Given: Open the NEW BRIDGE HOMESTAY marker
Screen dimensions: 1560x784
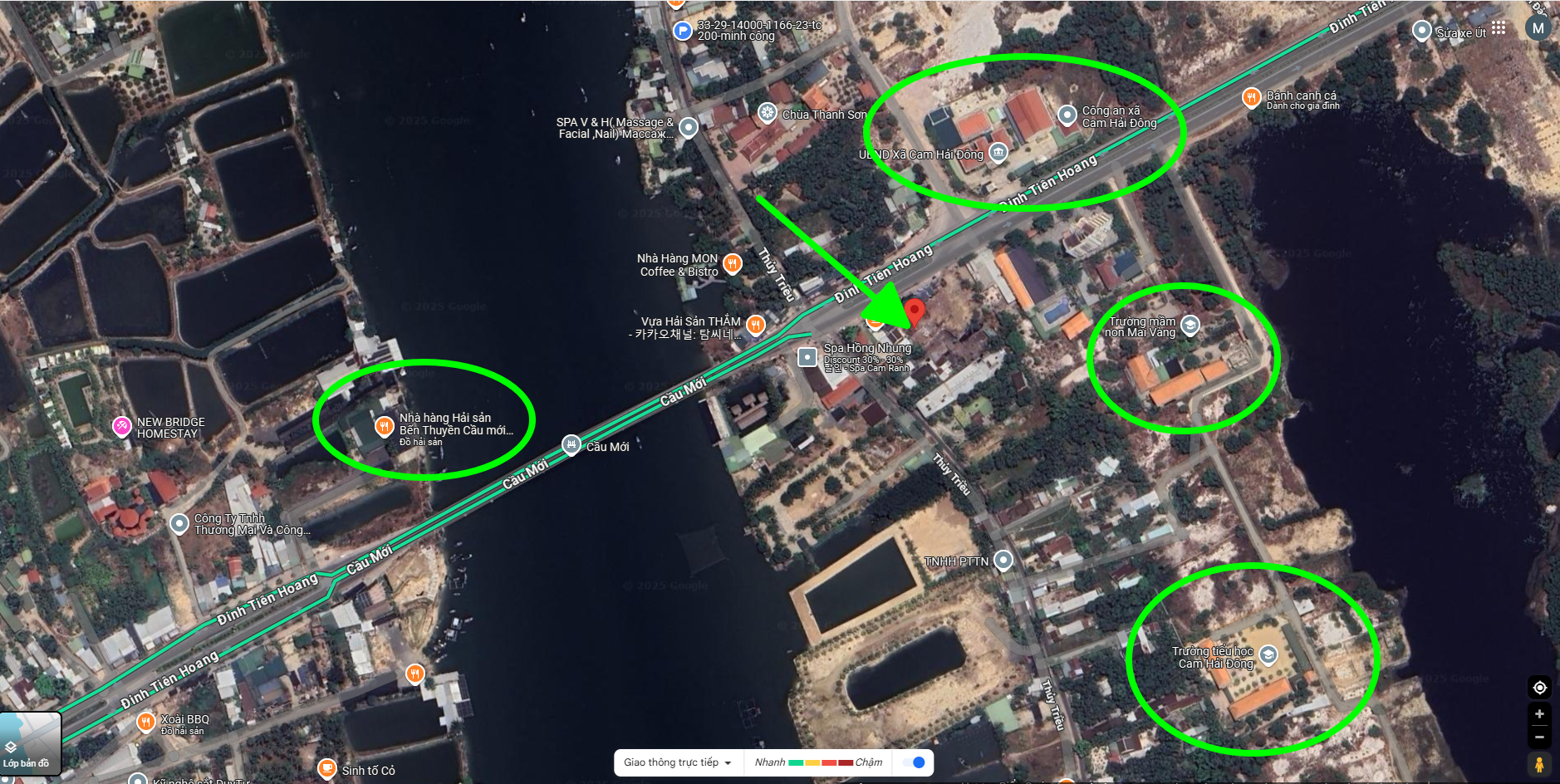Looking at the screenshot, I should click(x=122, y=427).
